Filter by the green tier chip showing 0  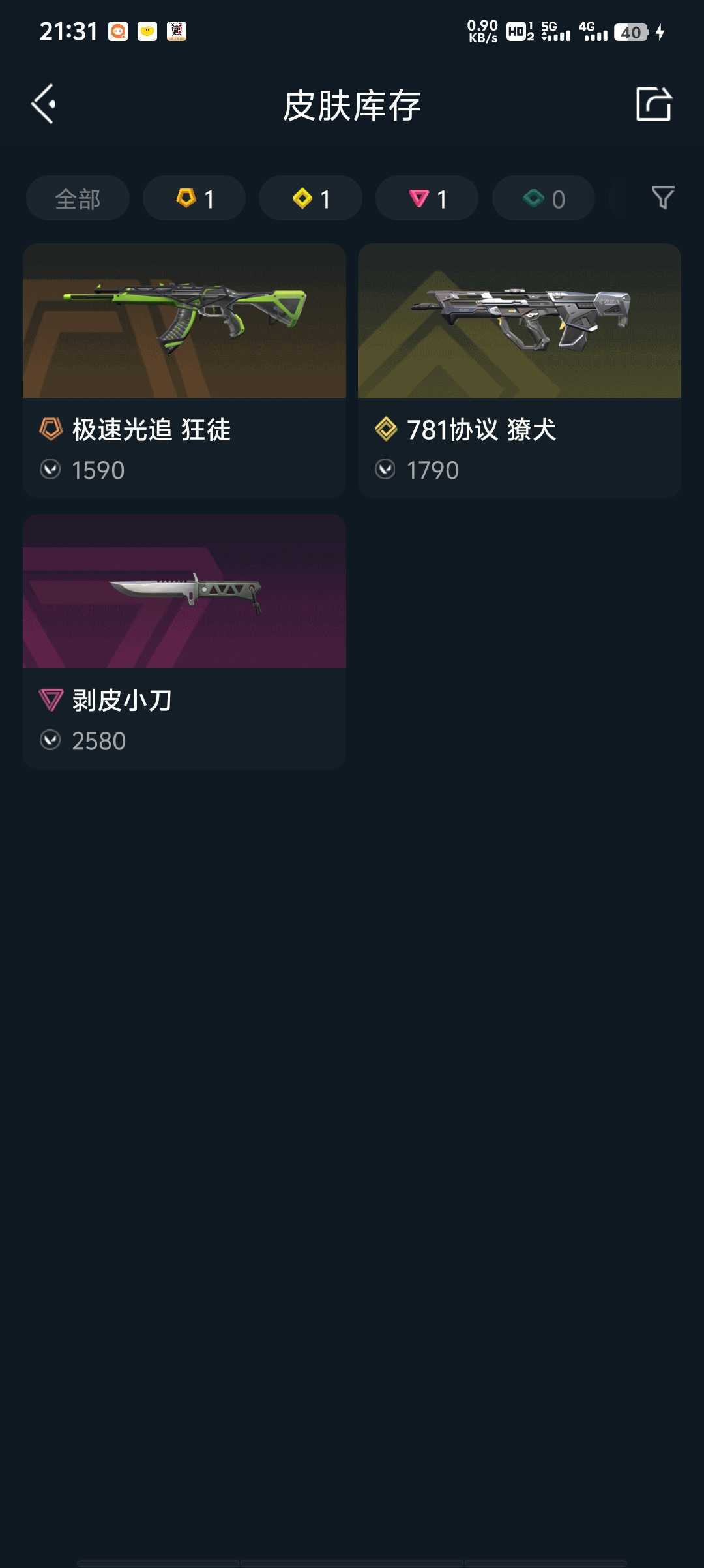[543, 198]
